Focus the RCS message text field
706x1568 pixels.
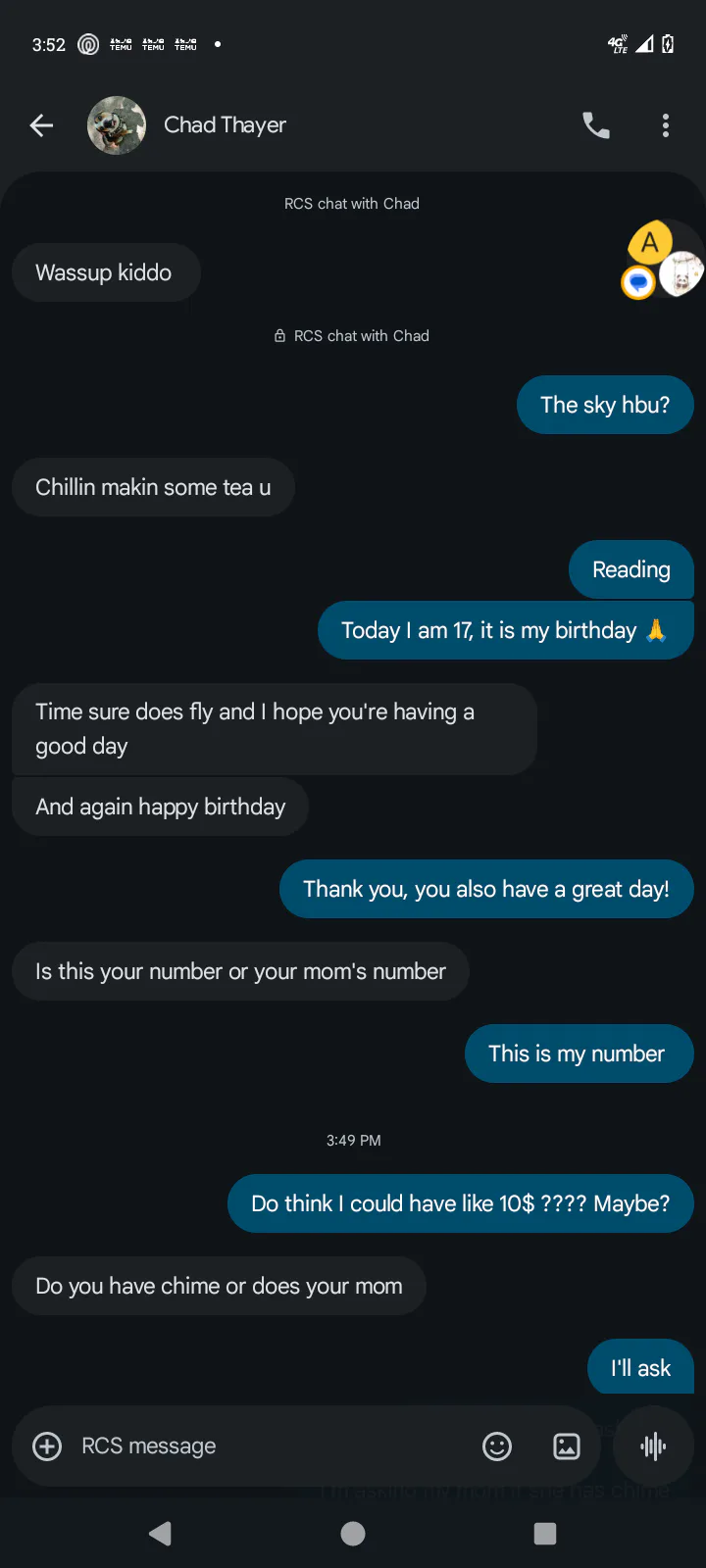(265, 1446)
